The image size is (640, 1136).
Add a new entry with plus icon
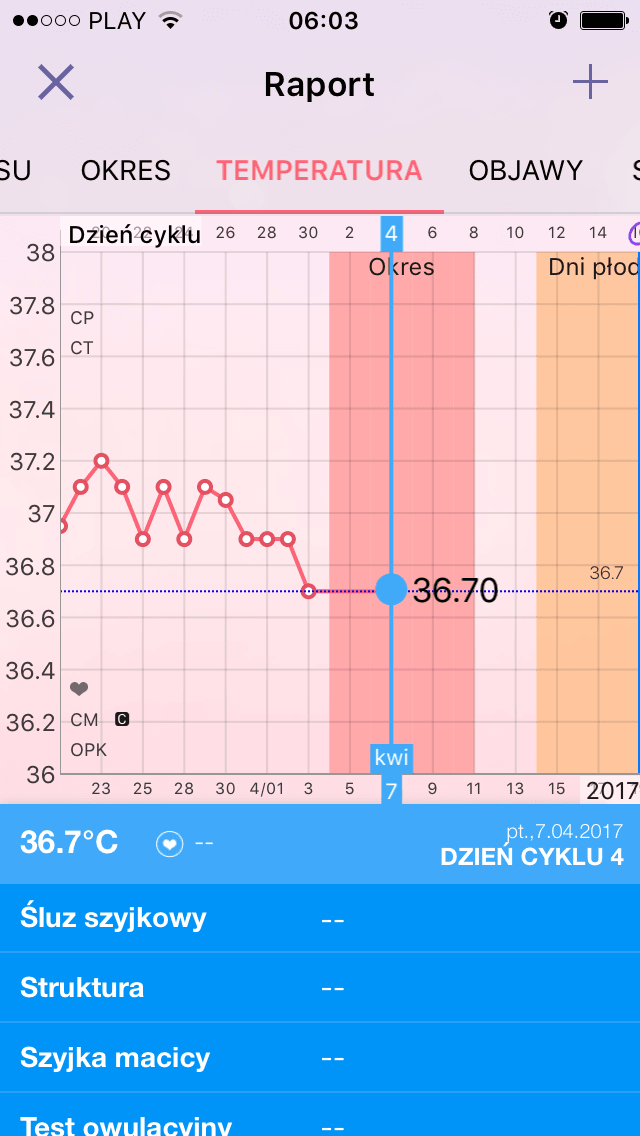click(590, 82)
